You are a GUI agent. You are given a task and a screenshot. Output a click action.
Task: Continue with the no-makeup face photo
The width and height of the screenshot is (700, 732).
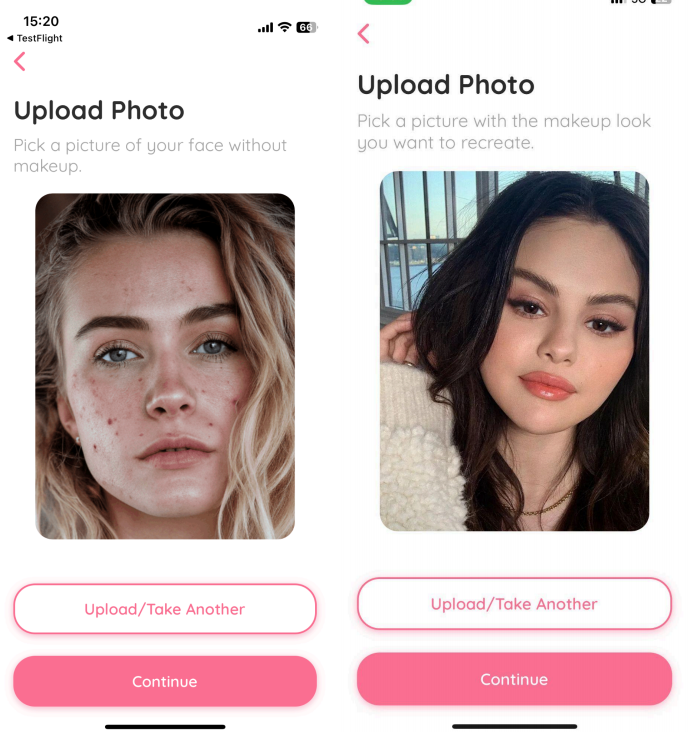(164, 682)
